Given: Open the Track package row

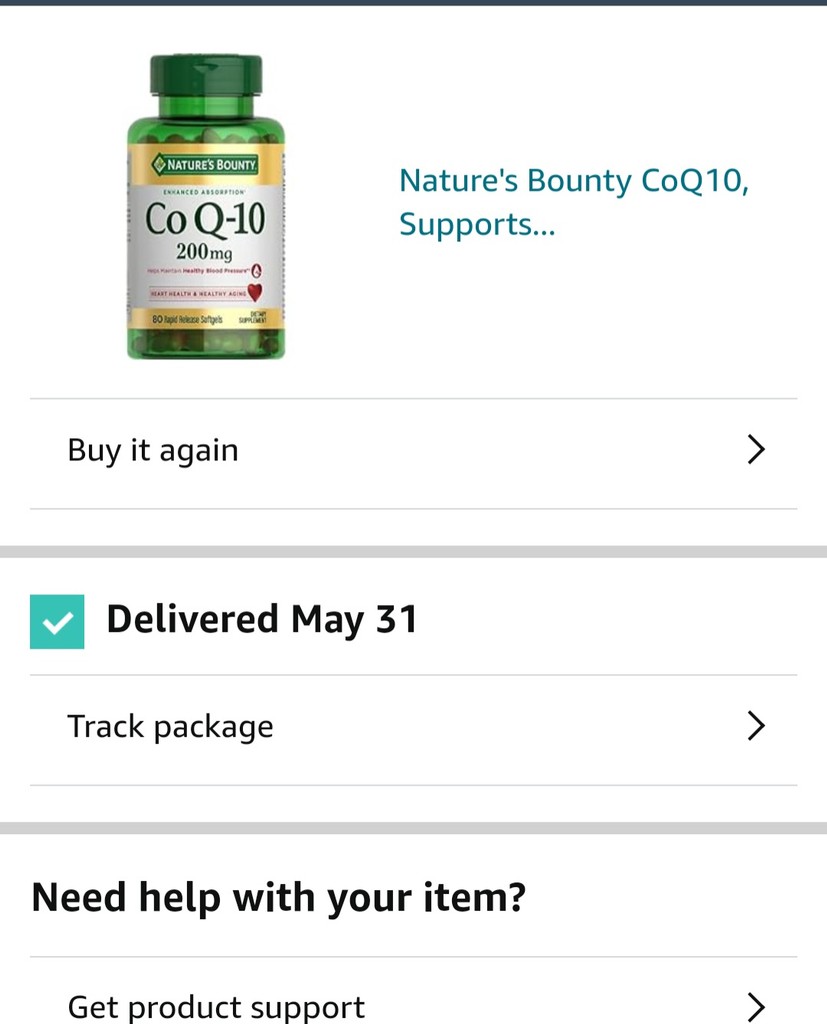Looking at the screenshot, I should click(413, 727).
